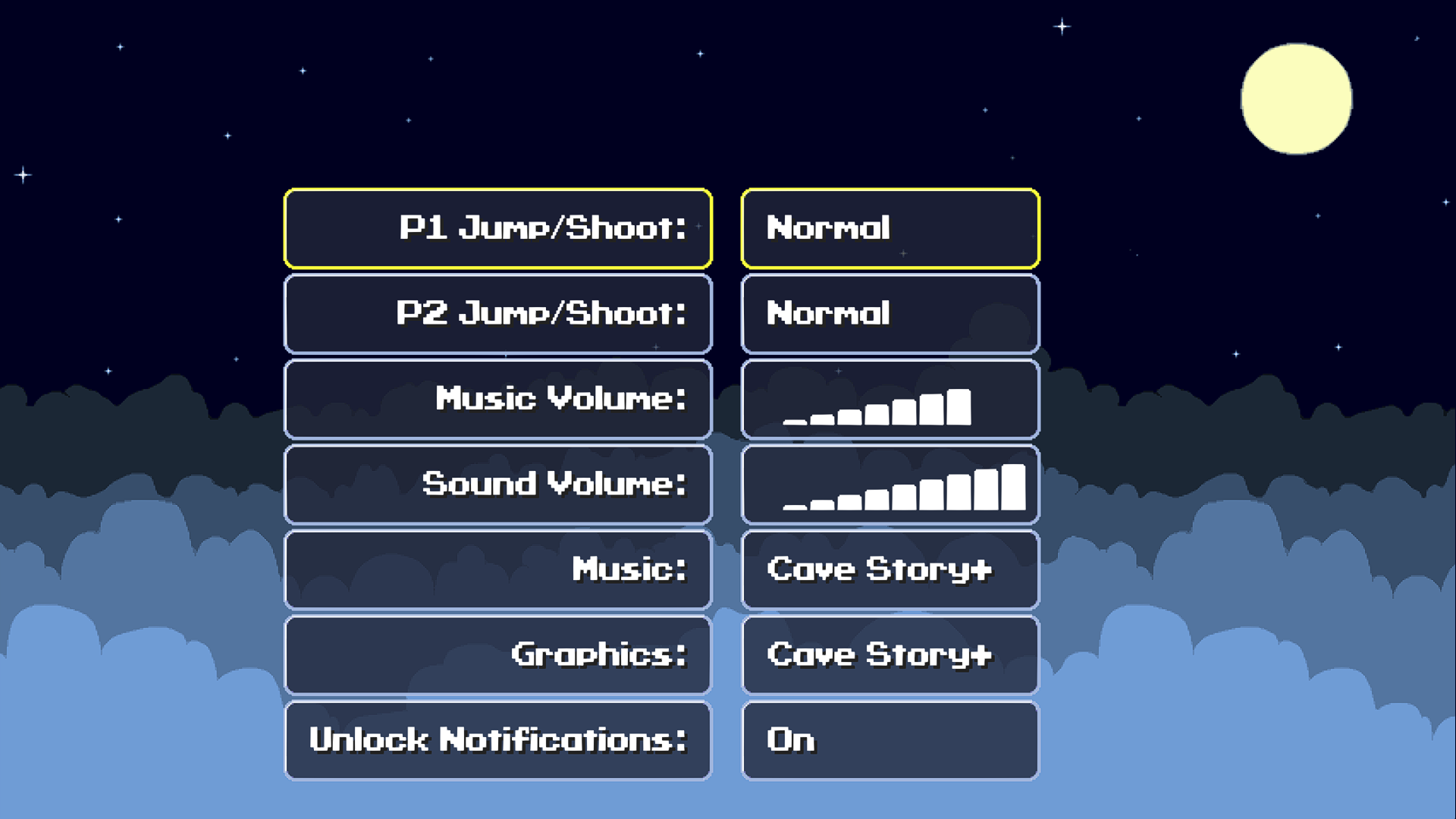Select the Music Volume label row
1456x819 pixels.
[x=498, y=400]
